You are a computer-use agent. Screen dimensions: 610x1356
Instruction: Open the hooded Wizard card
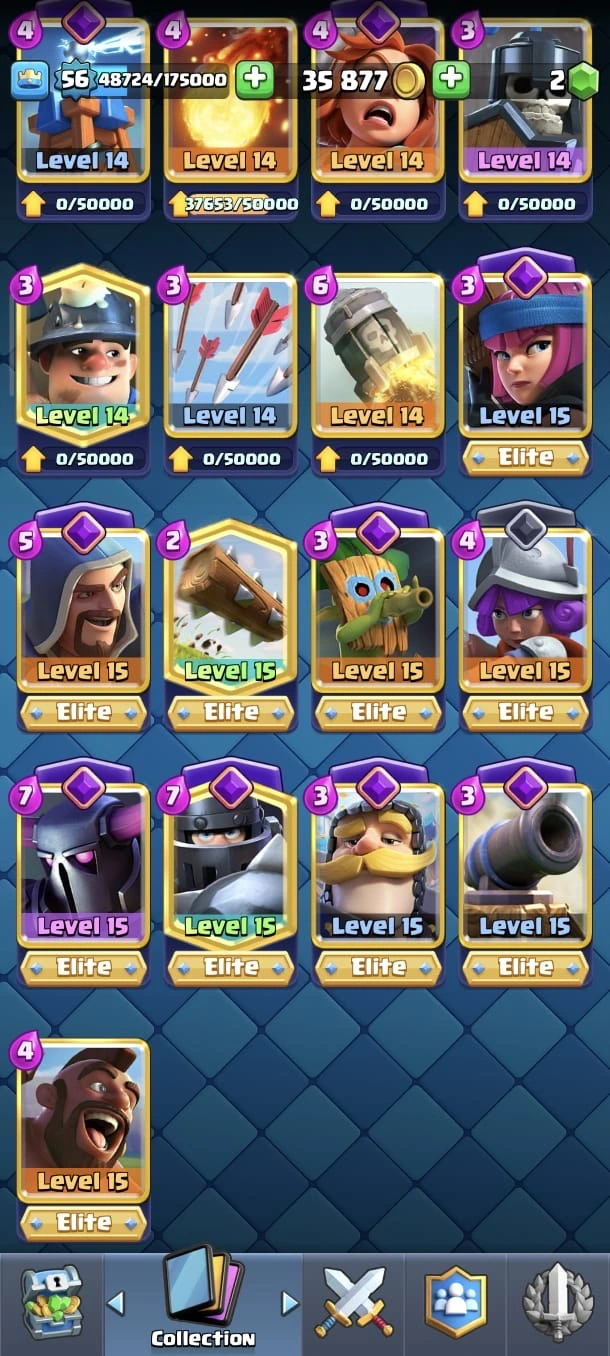(82, 610)
